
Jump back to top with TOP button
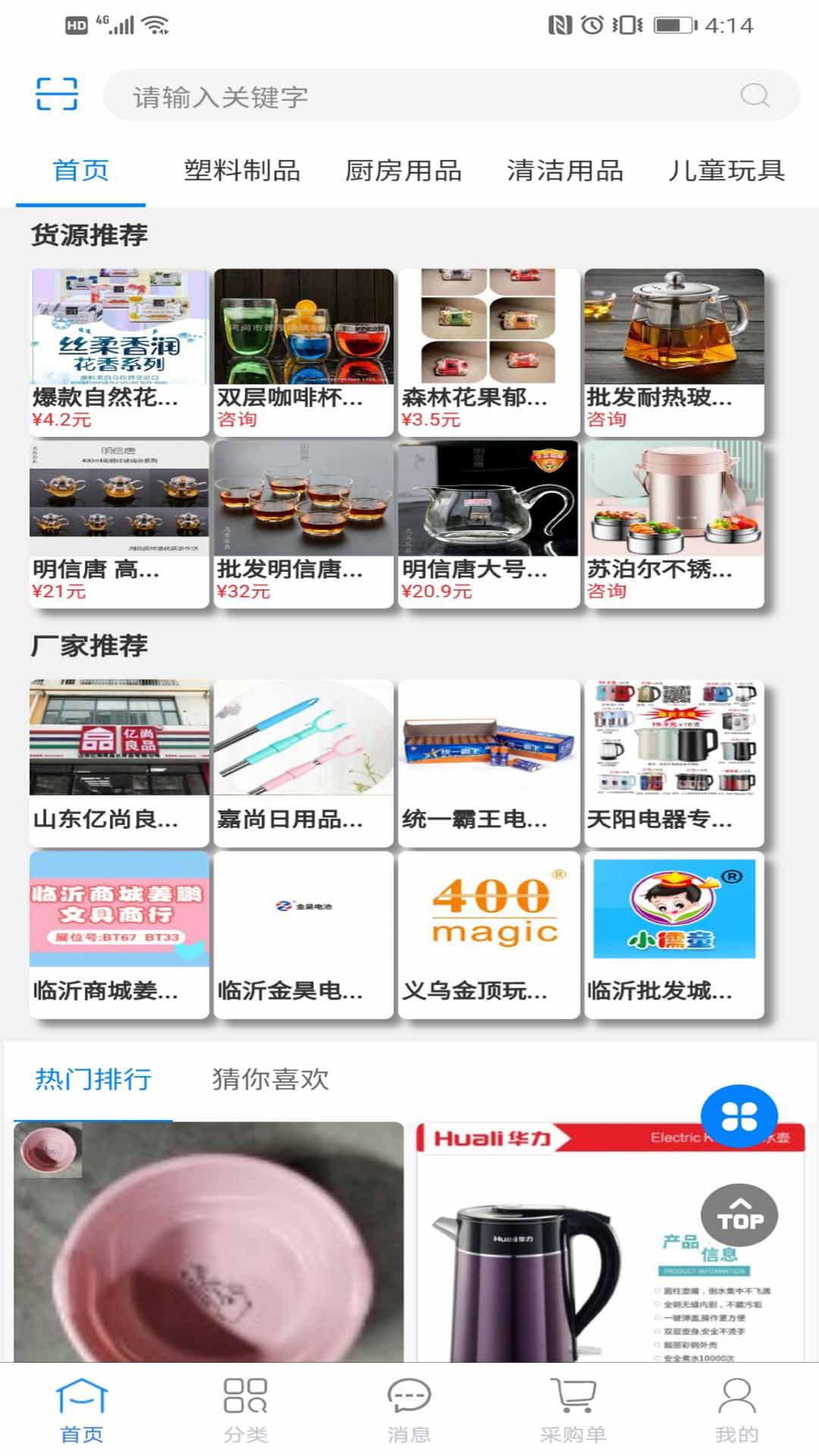pos(739,1216)
